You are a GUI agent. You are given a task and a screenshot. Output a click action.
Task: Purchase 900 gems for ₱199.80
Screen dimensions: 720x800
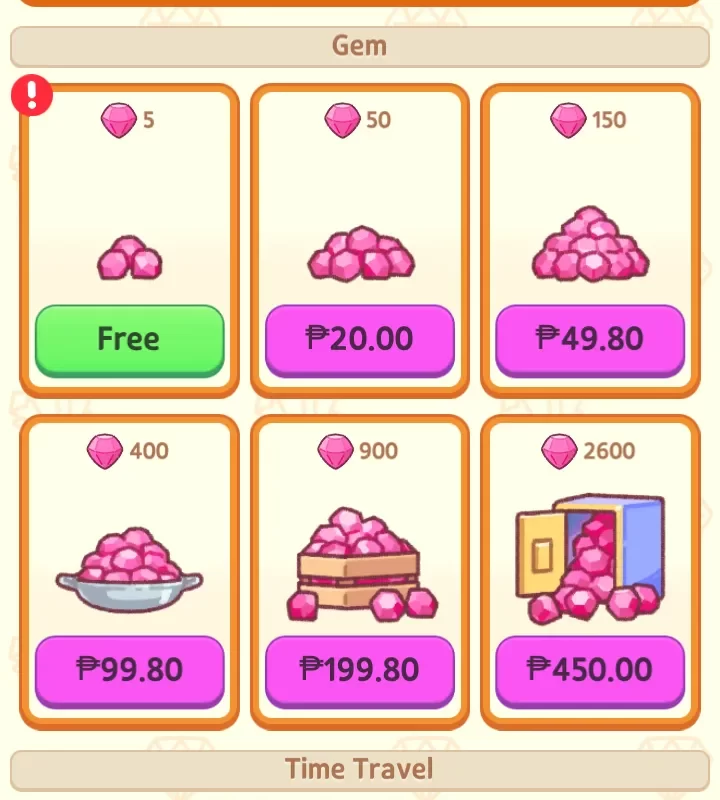point(359,669)
